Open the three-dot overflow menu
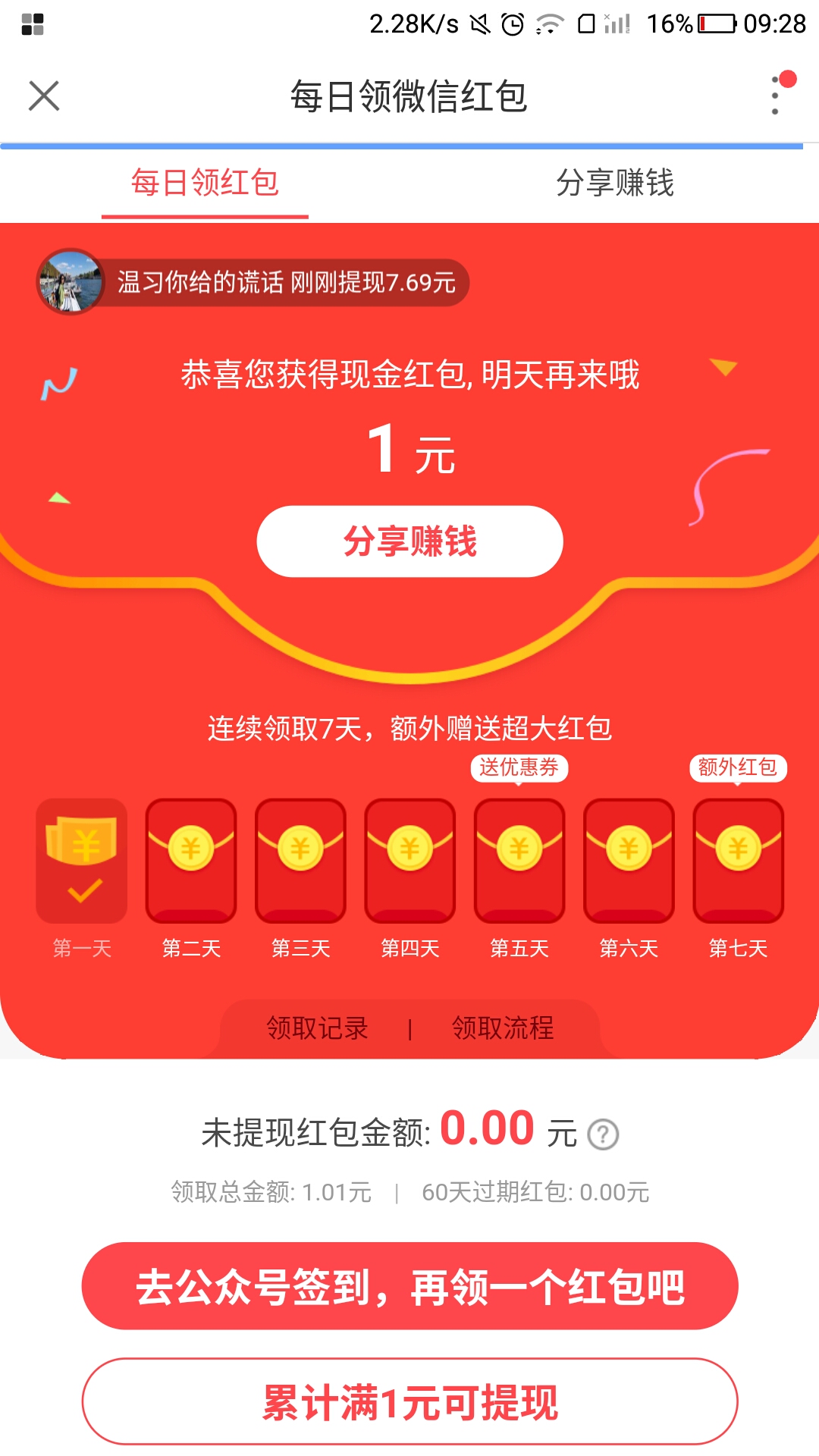Screen dimensions: 819x1456 tap(775, 96)
